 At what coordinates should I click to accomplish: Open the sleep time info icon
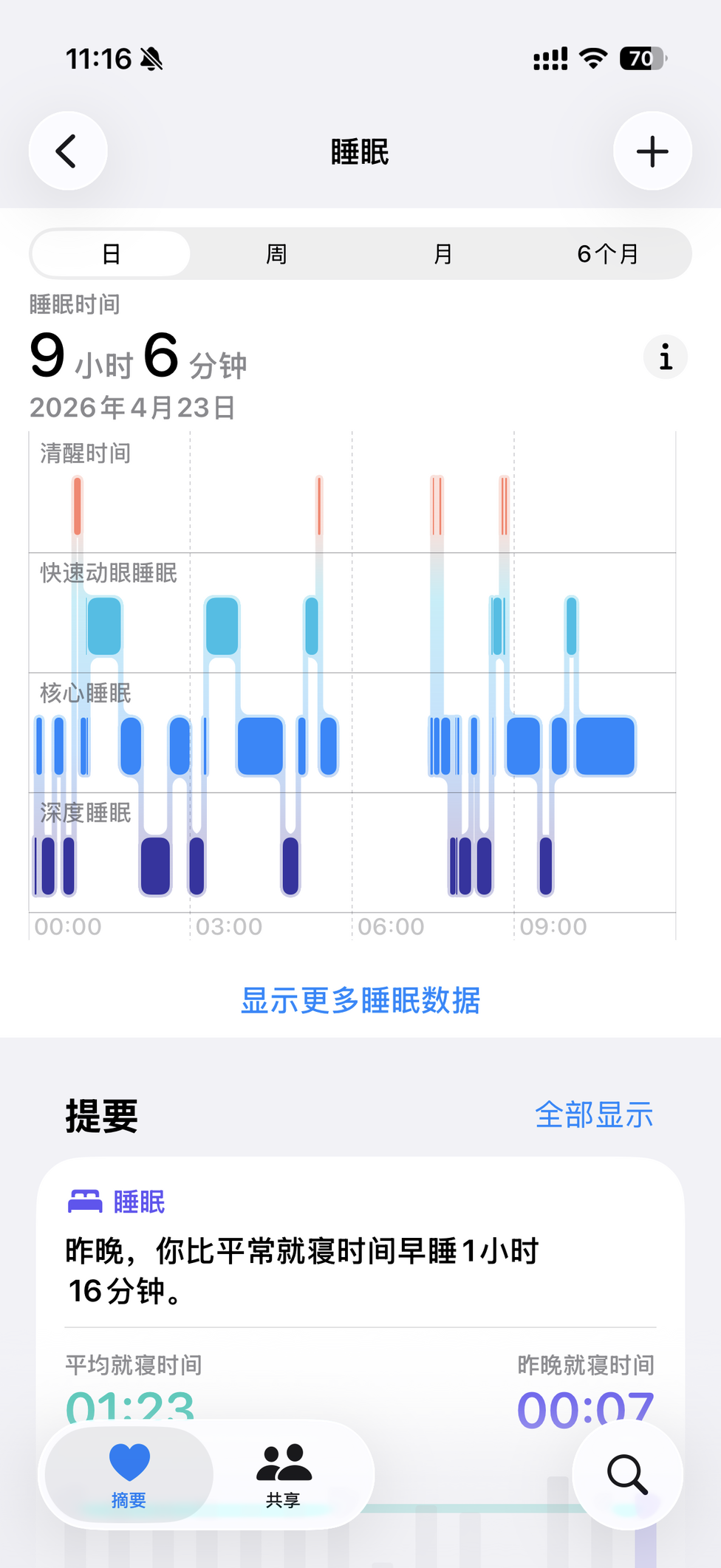666,357
